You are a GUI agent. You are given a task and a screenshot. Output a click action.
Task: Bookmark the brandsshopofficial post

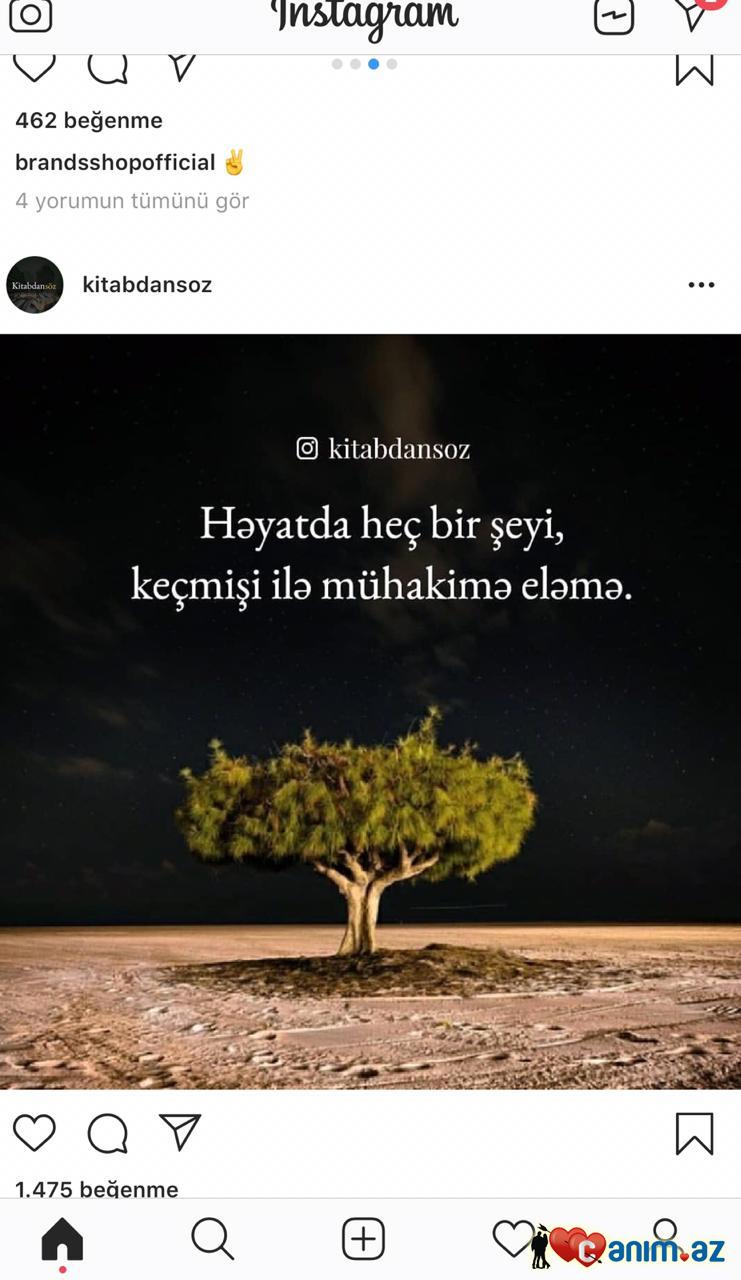694,68
